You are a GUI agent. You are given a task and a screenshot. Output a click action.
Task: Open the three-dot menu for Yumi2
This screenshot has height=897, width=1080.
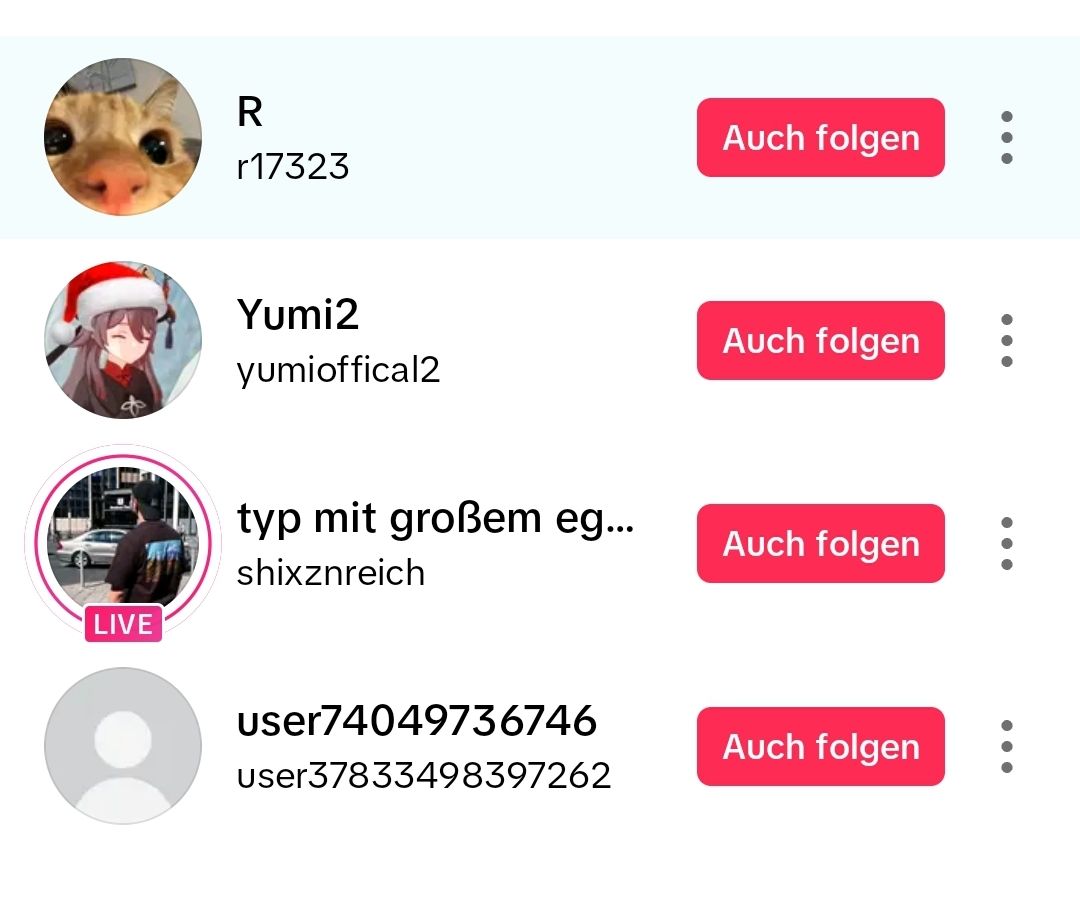tap(1006, 341)
